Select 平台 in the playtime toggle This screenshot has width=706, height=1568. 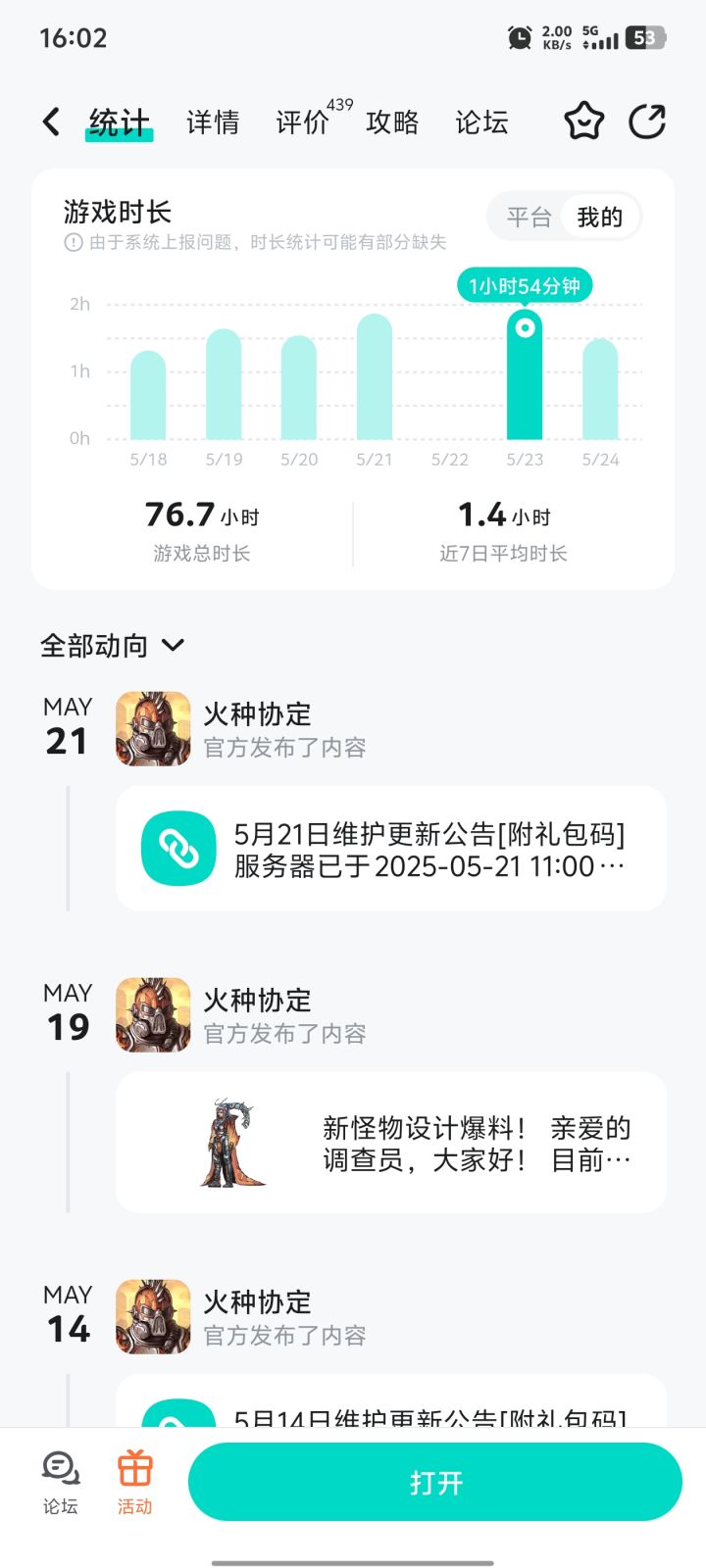pyautogui.click(x=529, y=218)
